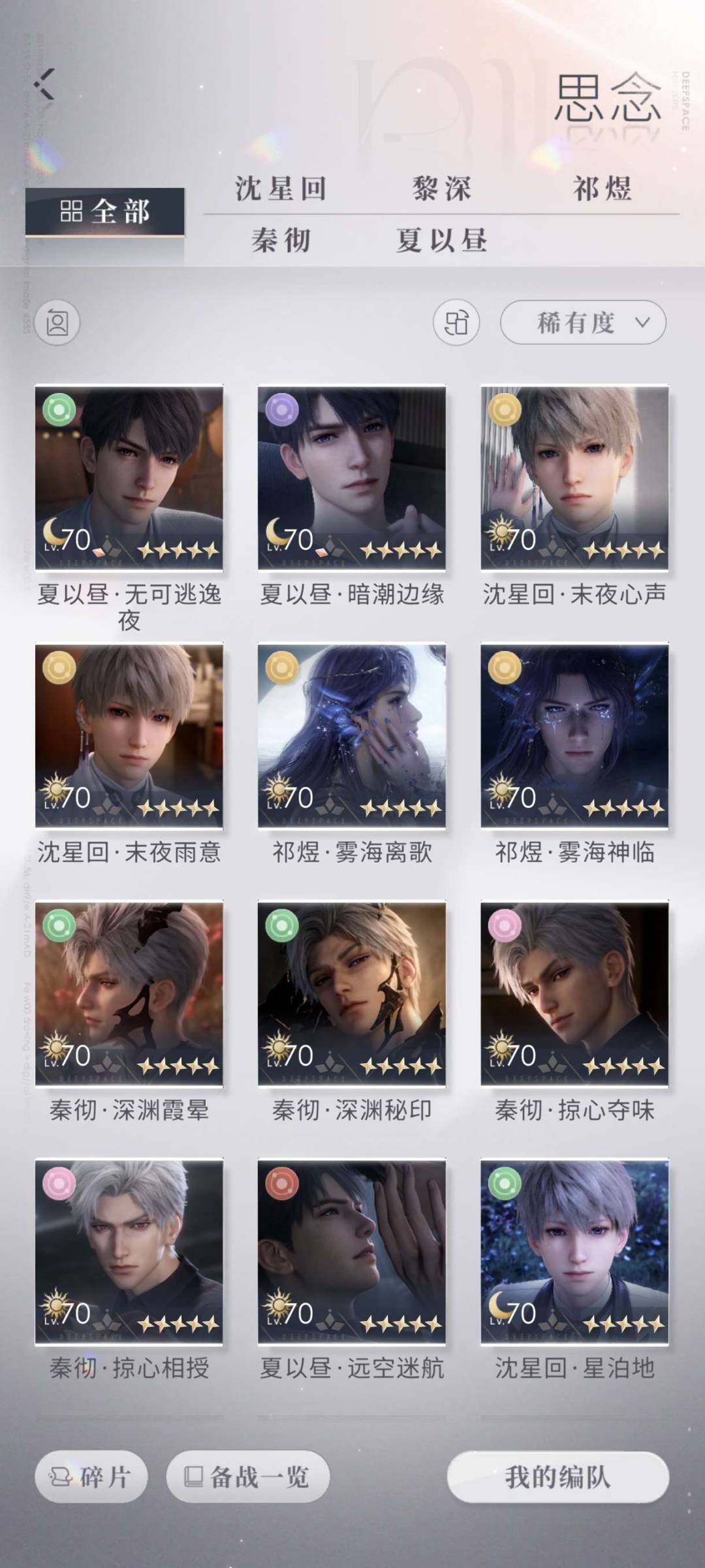Image resolution: width=705 pixels, height=1568 pixels.
Task: Open the 沈星回·星泊地 card
Action: click(574, 1252)
